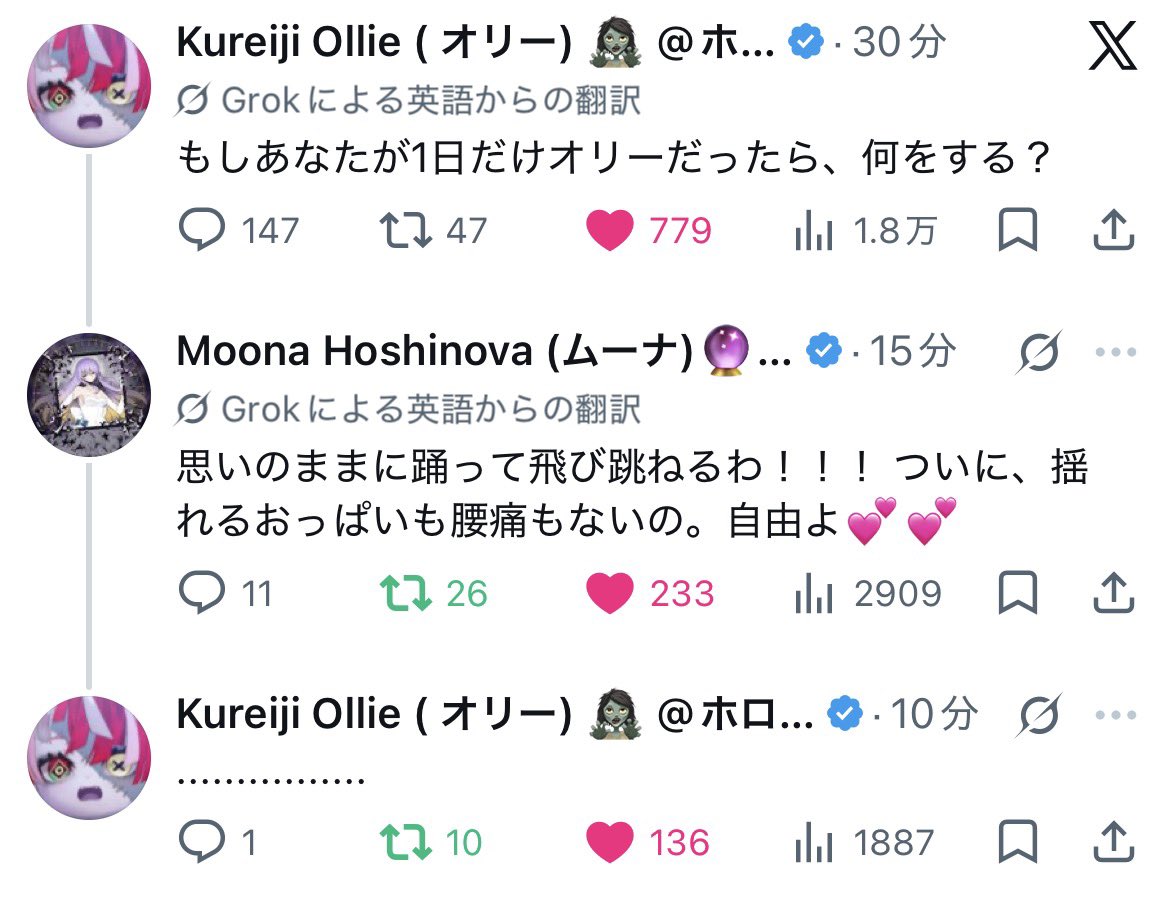Share Moona Hoshinova's reply
Image resolution: width=1170 pixels, height=897 pixels.
click(x=1113, y=593)
